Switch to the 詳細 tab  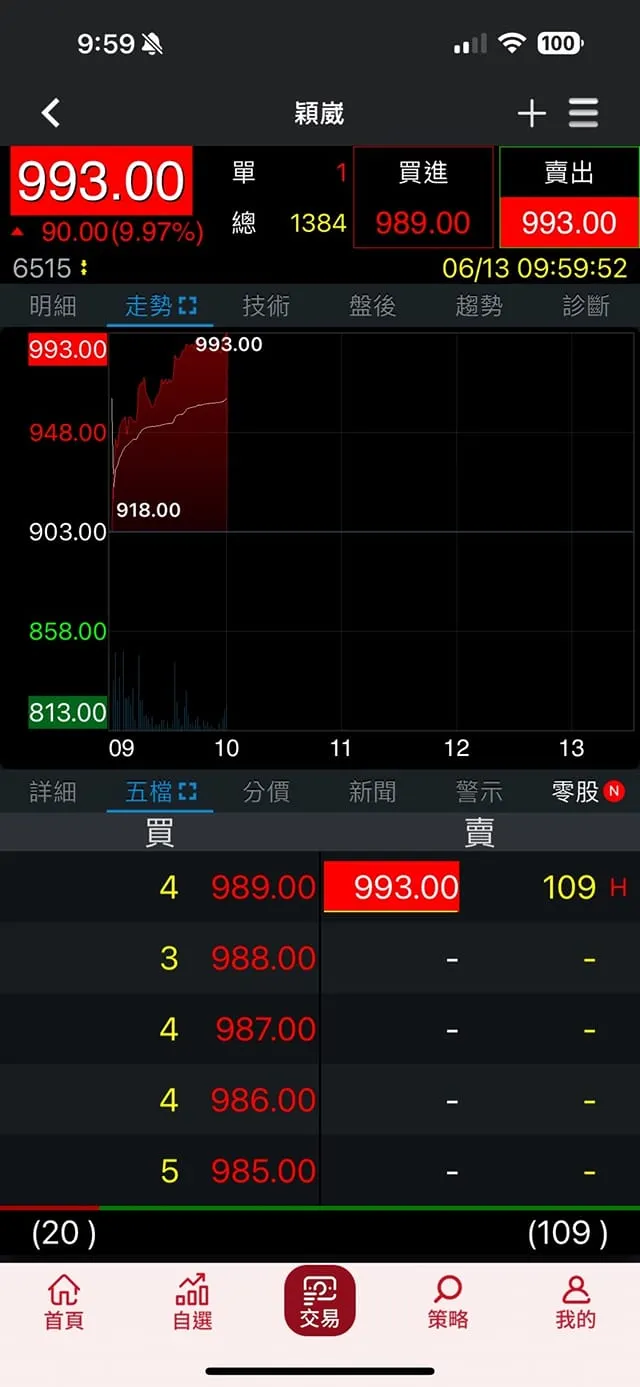(53, 792)
